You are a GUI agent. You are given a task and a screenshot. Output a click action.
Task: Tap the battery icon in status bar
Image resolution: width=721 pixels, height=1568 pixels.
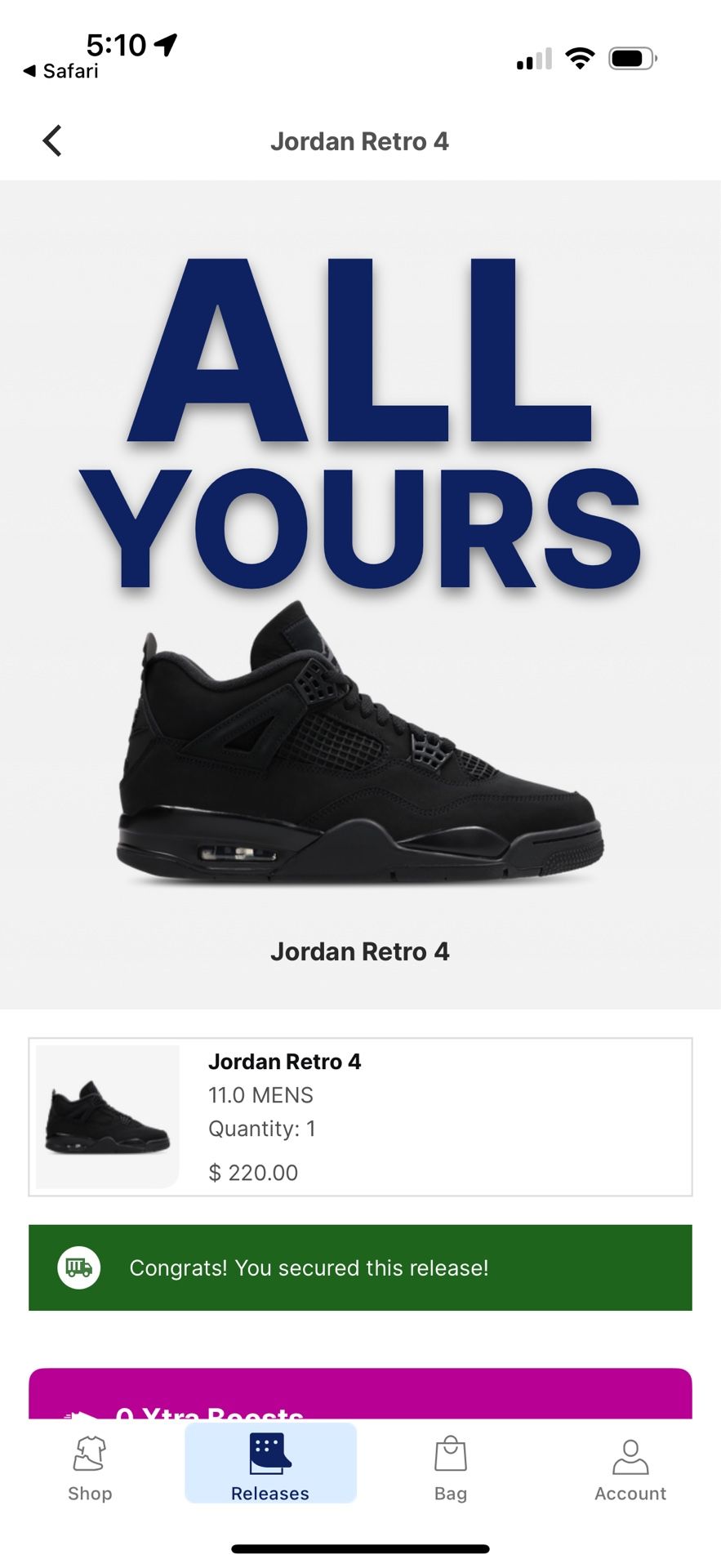[x=630, y=57]
